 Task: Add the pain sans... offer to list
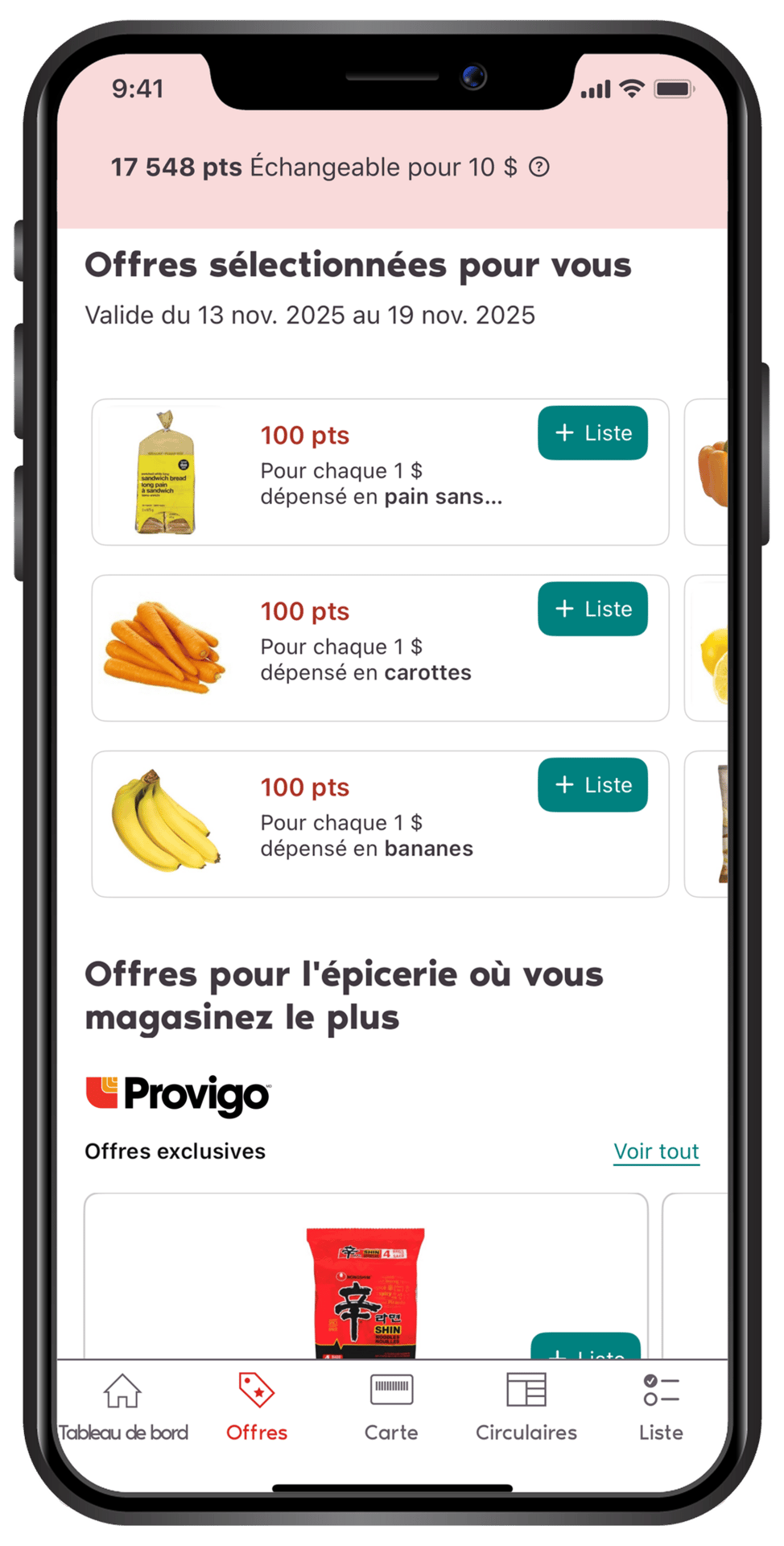(593, 433)
